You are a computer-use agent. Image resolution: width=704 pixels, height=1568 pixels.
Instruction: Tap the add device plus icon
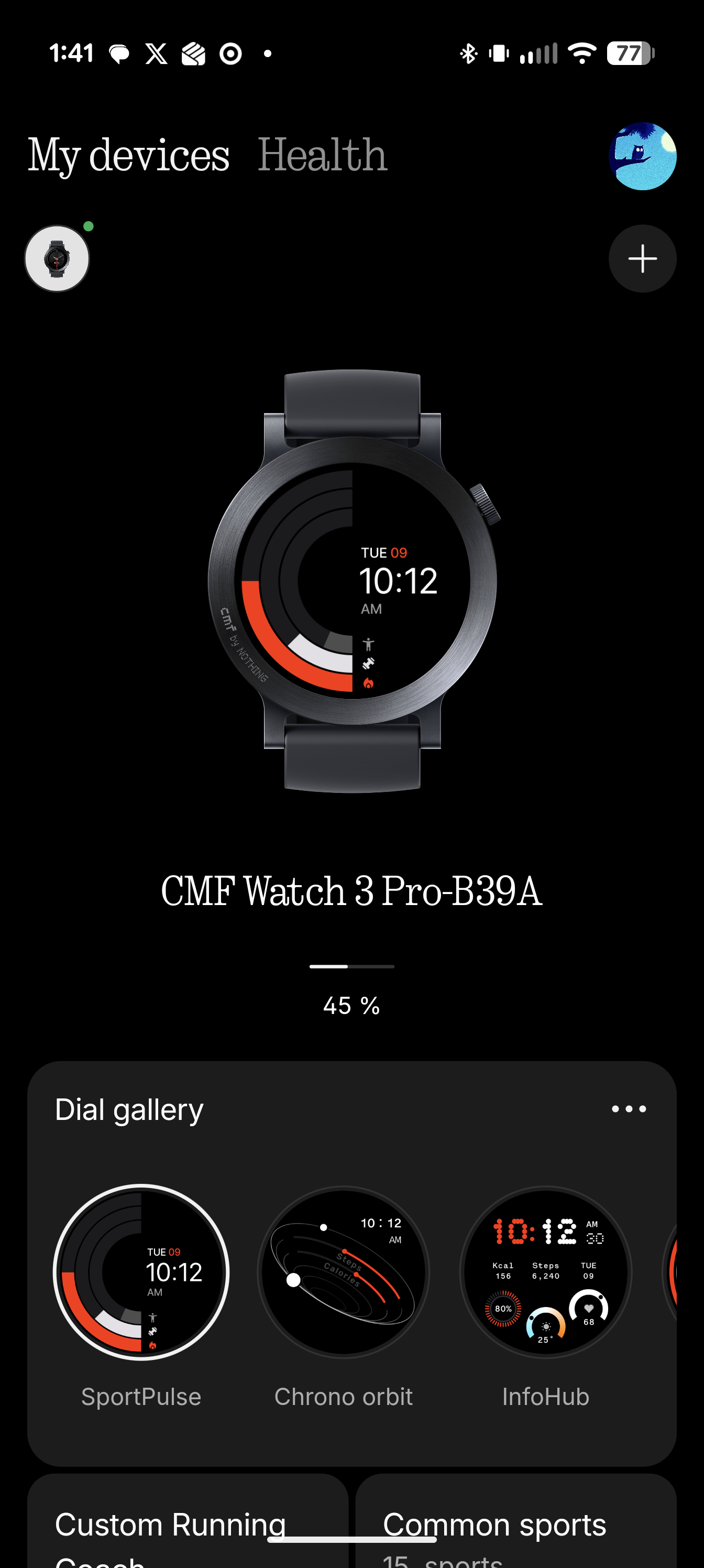(x=643, y=258)
